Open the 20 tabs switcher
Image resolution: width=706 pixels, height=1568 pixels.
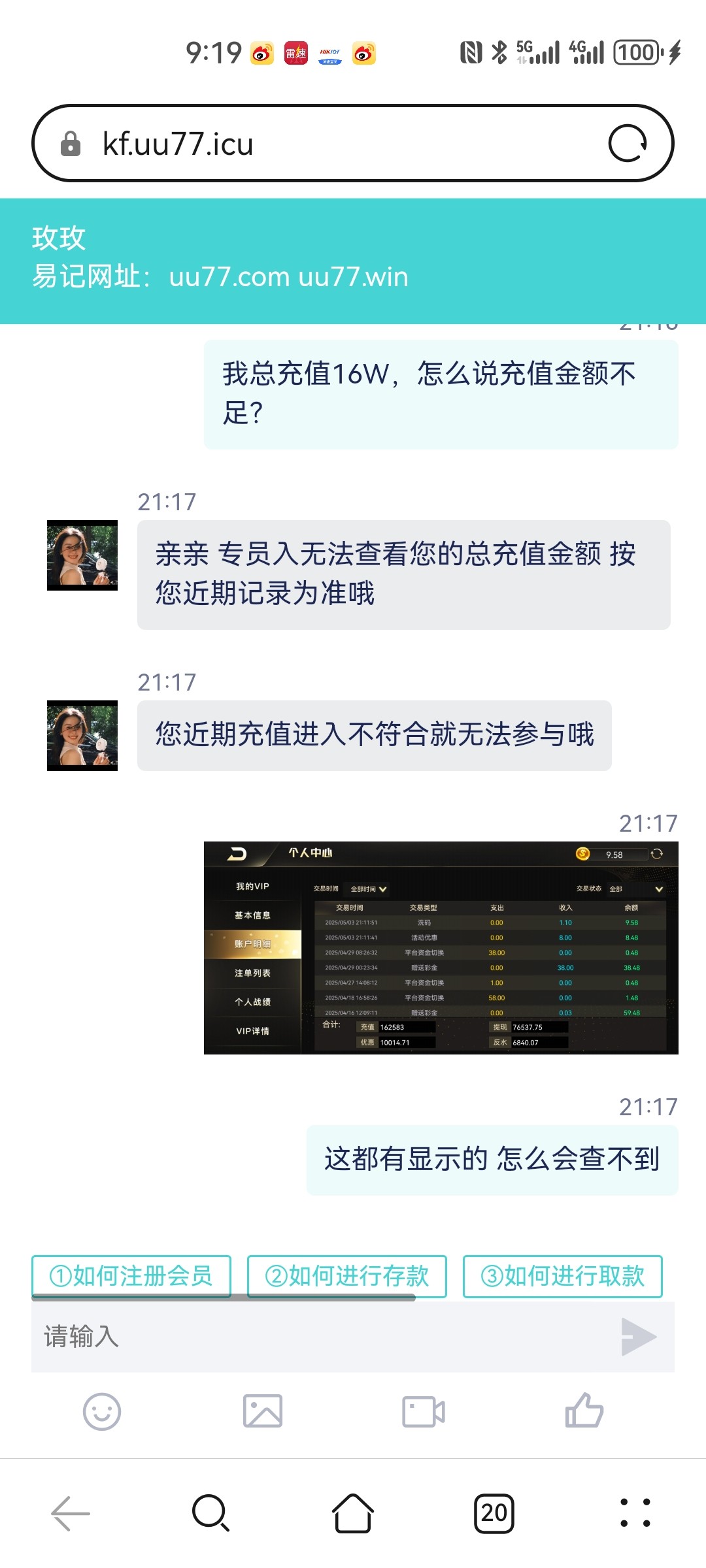click(494, 1512)
